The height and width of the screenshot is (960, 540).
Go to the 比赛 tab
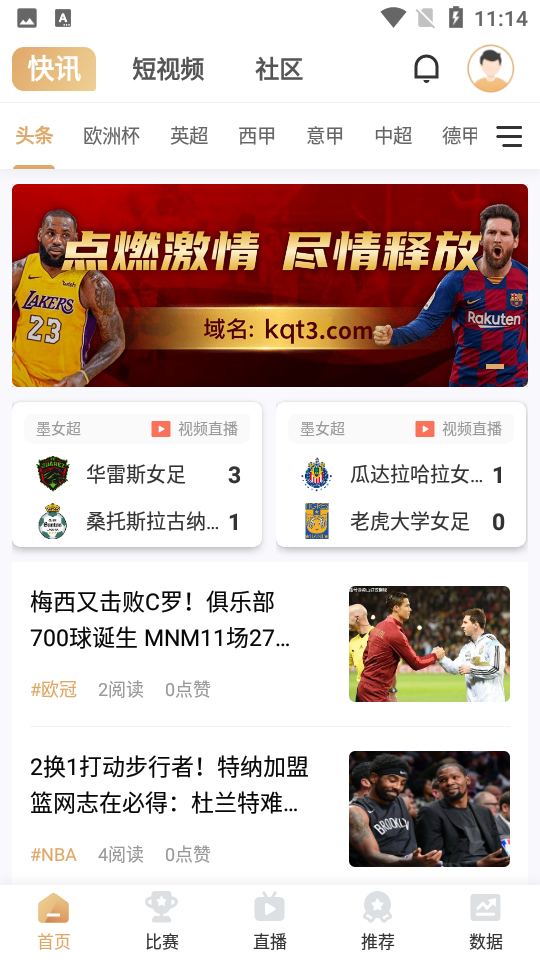click(162, 921)
